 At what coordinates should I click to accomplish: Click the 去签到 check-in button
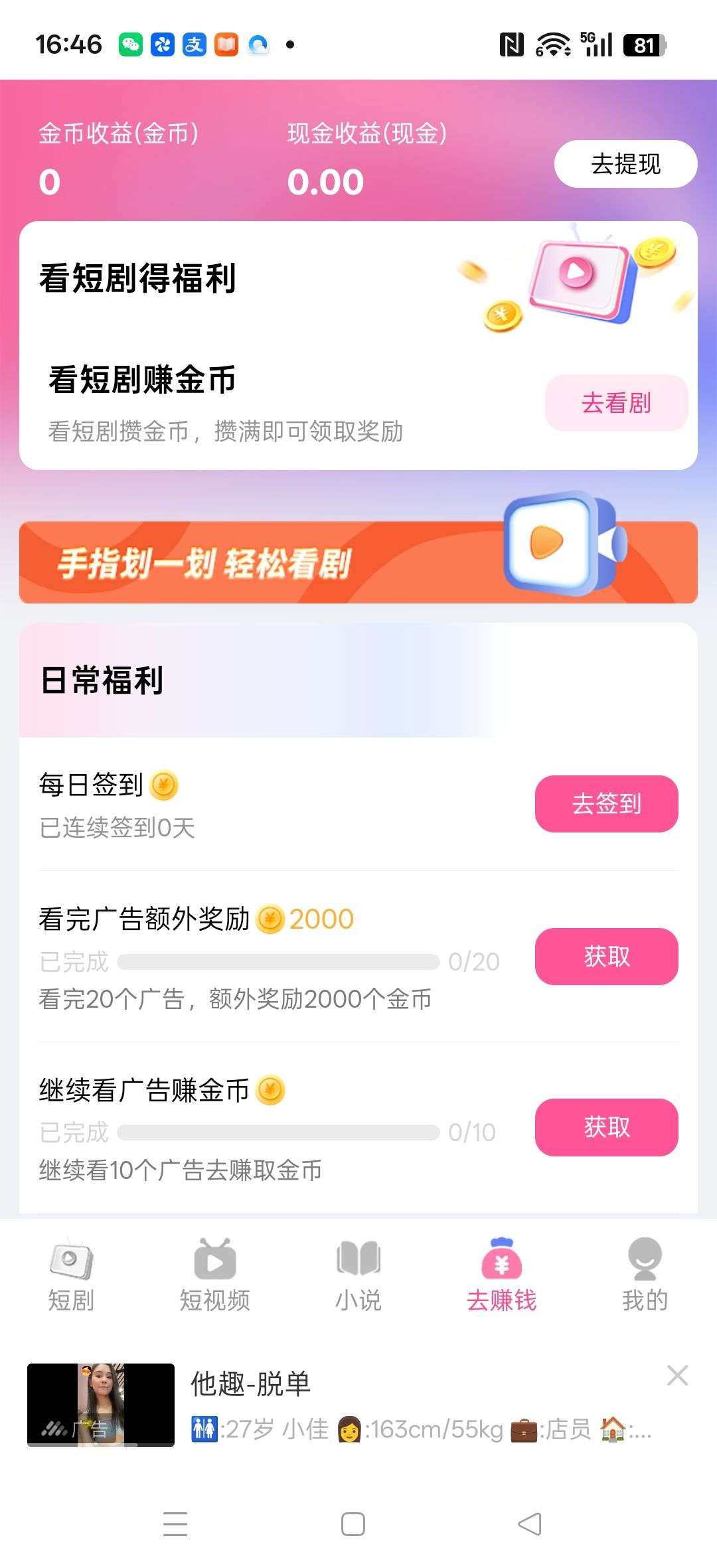click(x=605, y=804)
